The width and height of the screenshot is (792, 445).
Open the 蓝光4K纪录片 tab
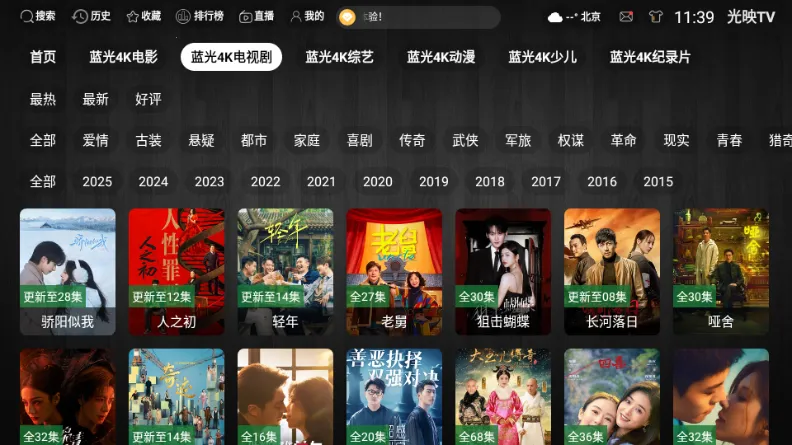click(650, 57)
